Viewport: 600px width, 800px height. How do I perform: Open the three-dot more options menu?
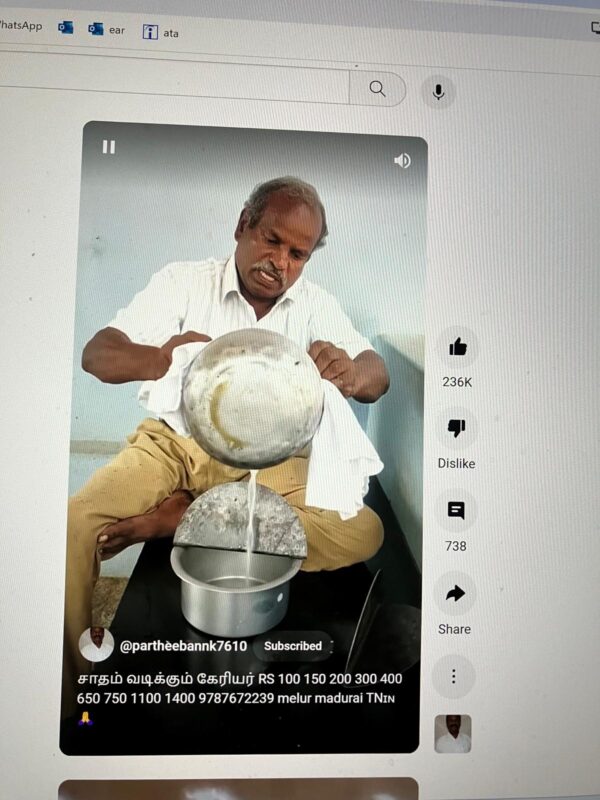tap(454, 676)
